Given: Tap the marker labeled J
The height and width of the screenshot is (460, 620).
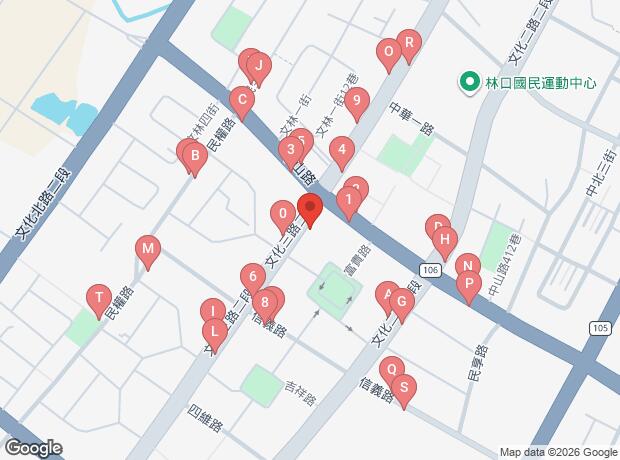Looking at the screenshot, I should click(259, 70).
